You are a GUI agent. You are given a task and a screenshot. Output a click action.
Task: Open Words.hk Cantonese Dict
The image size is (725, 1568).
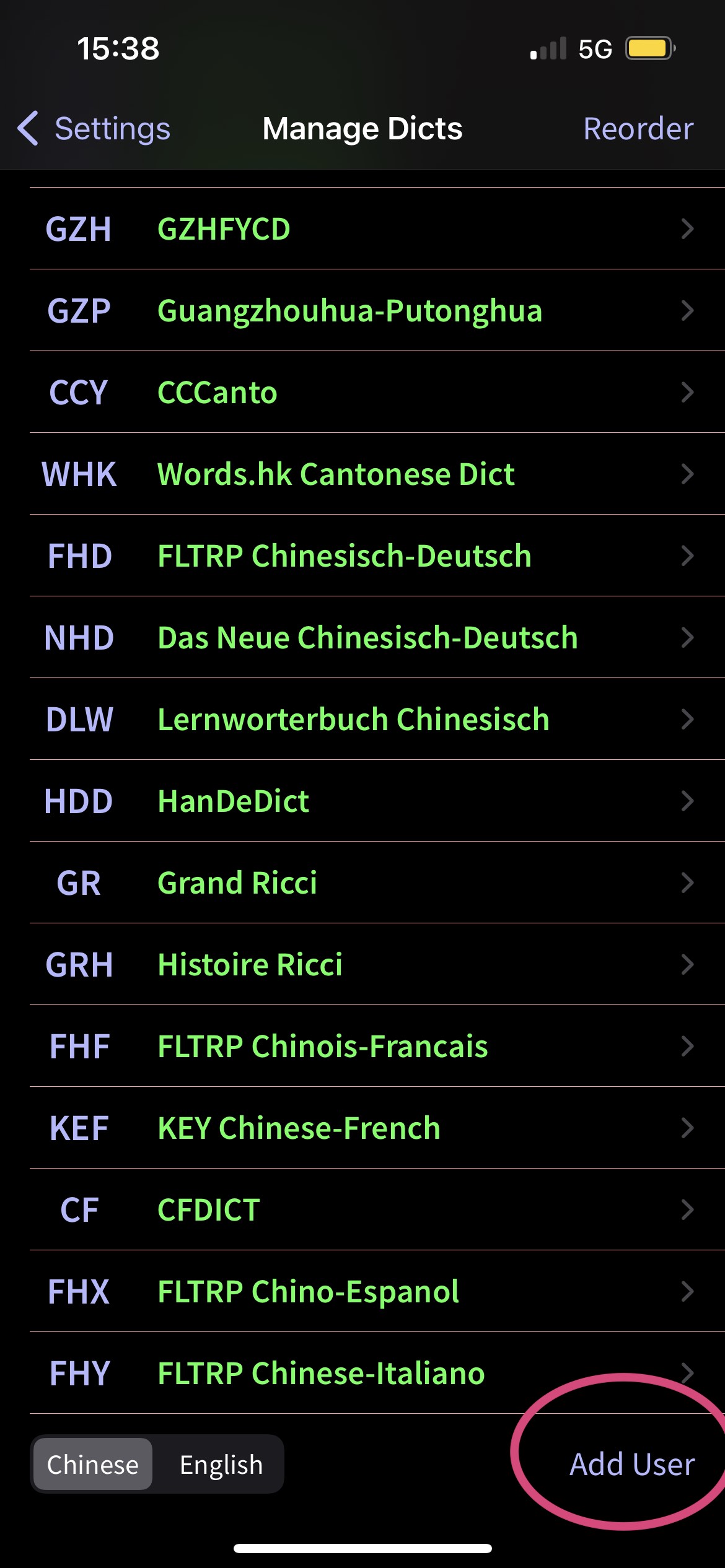click(x=377, y=474)
